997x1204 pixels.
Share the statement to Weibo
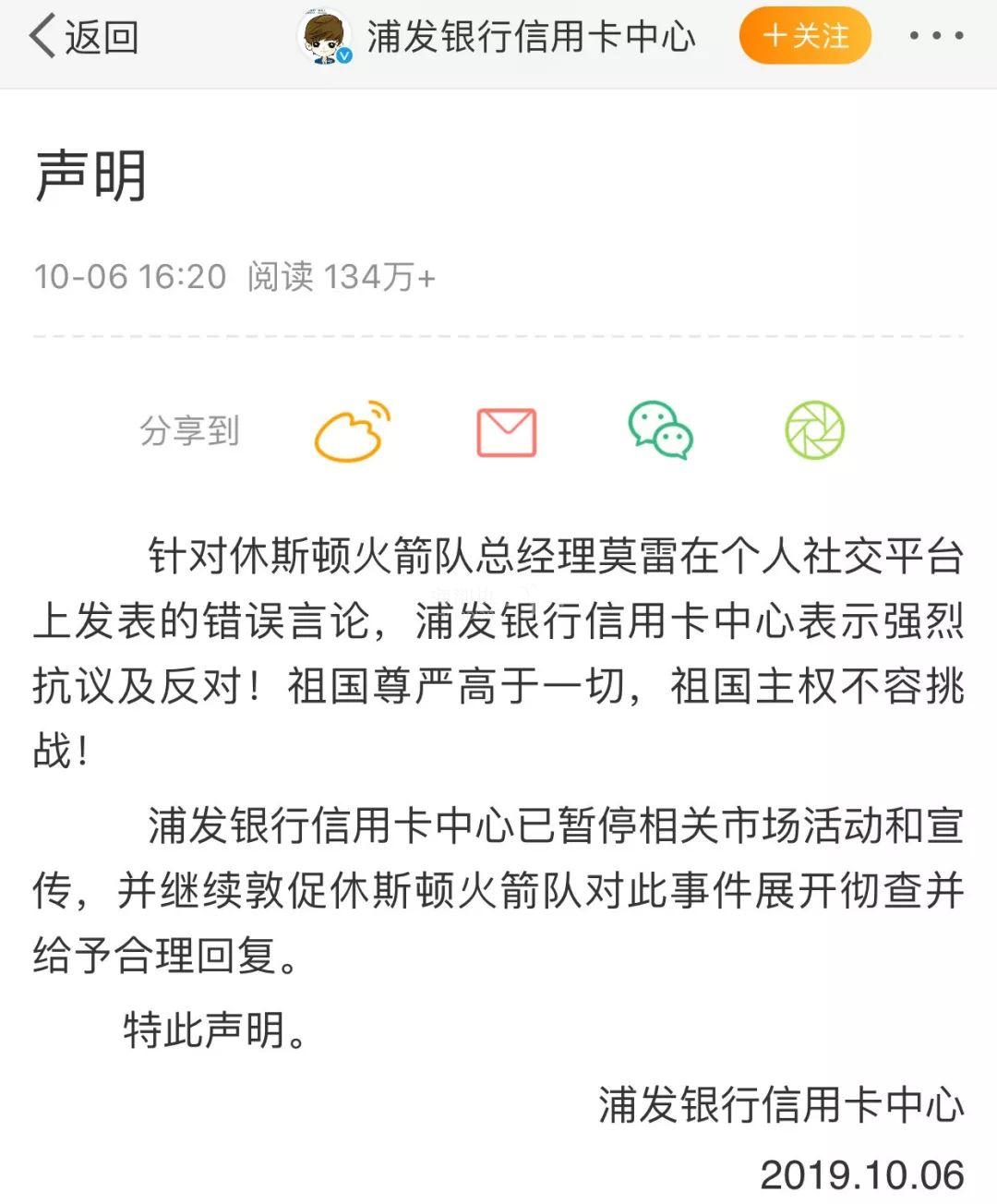click(x=353, y=431)
